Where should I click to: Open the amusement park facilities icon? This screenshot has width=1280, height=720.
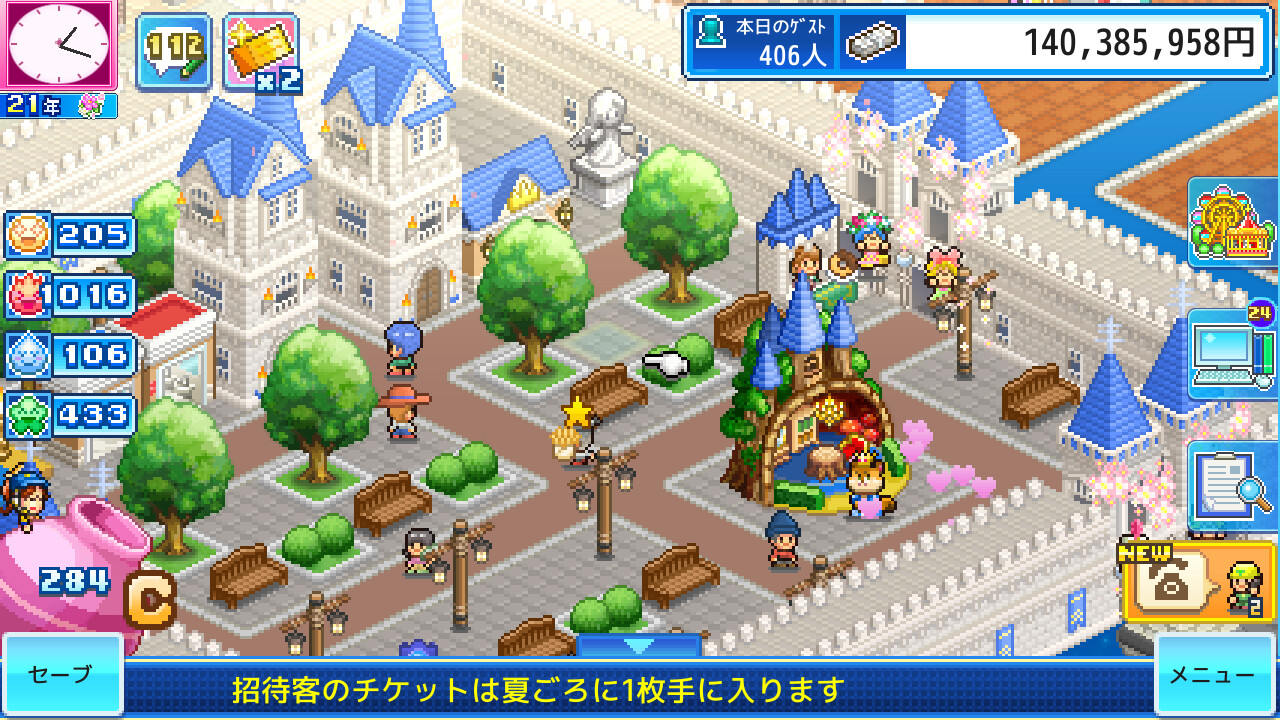coord(1233,222)
